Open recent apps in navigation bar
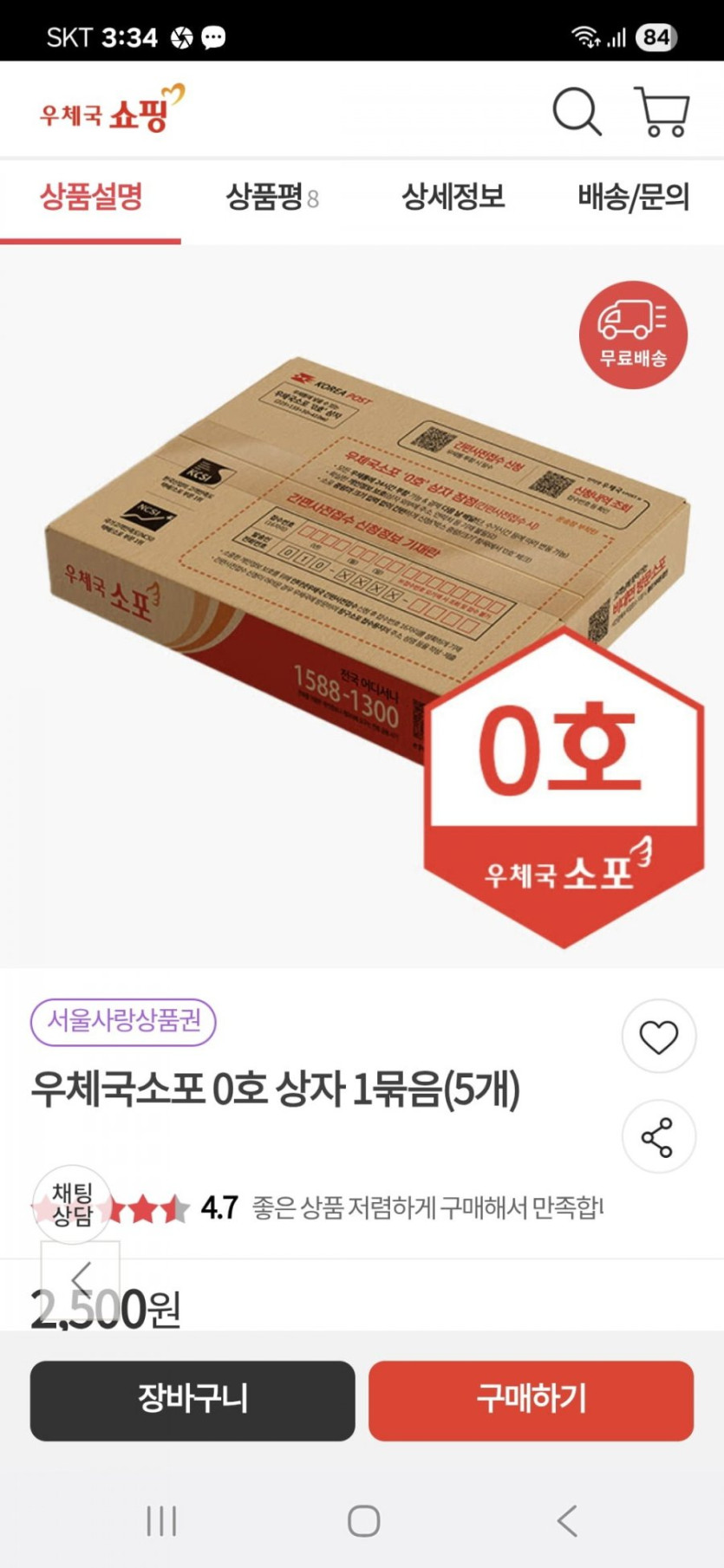The image size is (724, 1568). click(x=161, y=1520)
